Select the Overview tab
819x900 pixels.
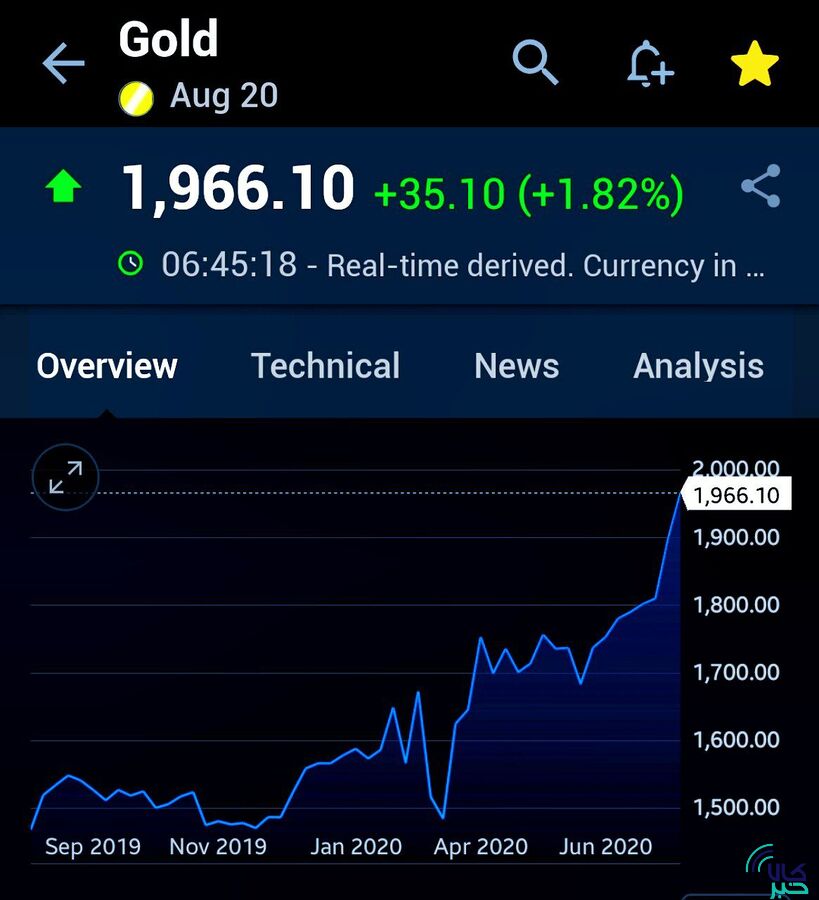(107, 366)
